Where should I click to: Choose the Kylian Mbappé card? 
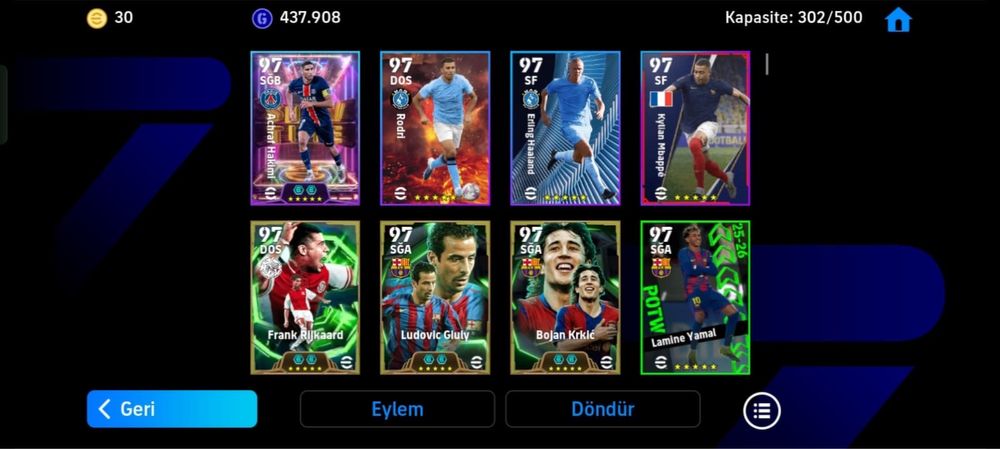click(x=695, y=128)
